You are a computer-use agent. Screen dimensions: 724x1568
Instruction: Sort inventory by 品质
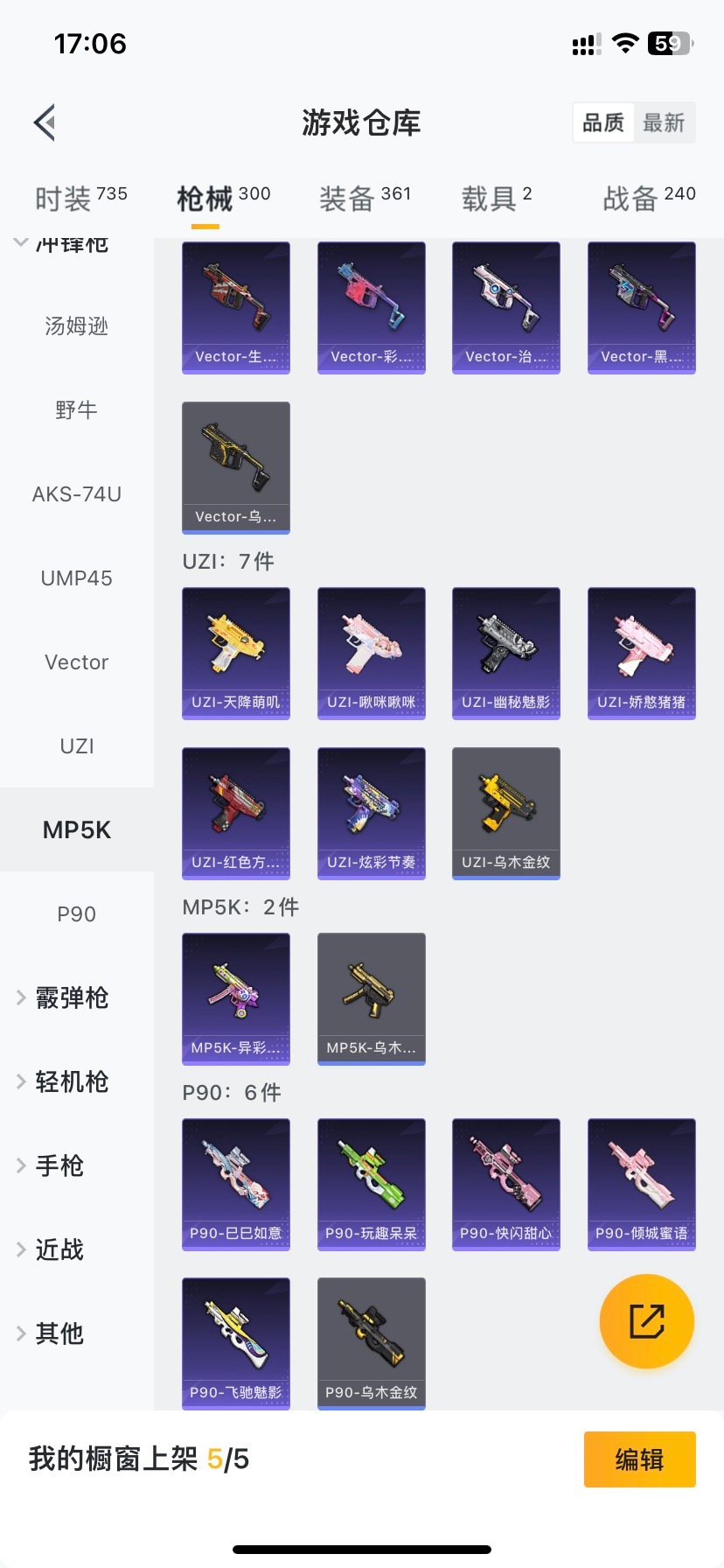(603, 122)
